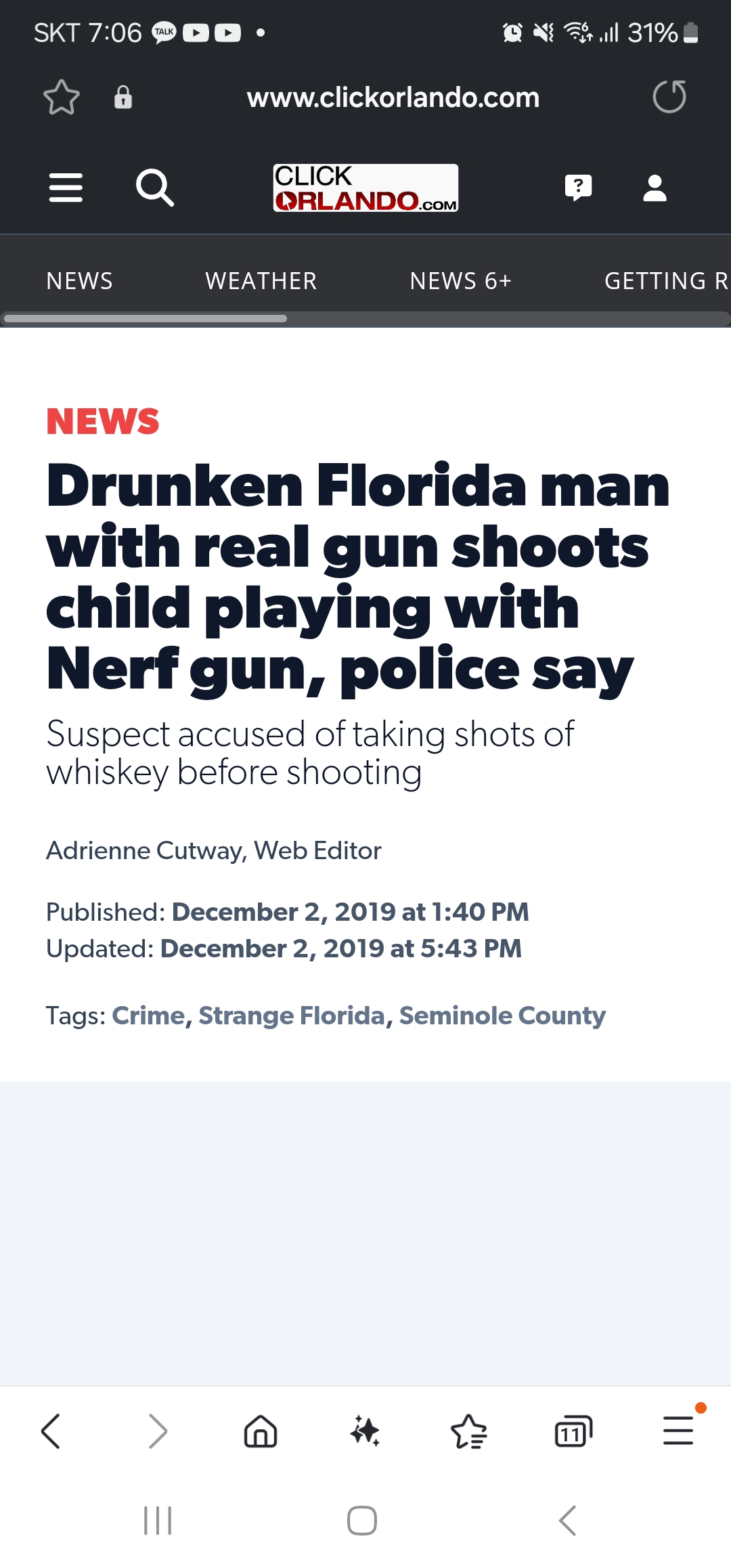Select the News tab in navigation
731x1568 pixels.
[80, 281]
